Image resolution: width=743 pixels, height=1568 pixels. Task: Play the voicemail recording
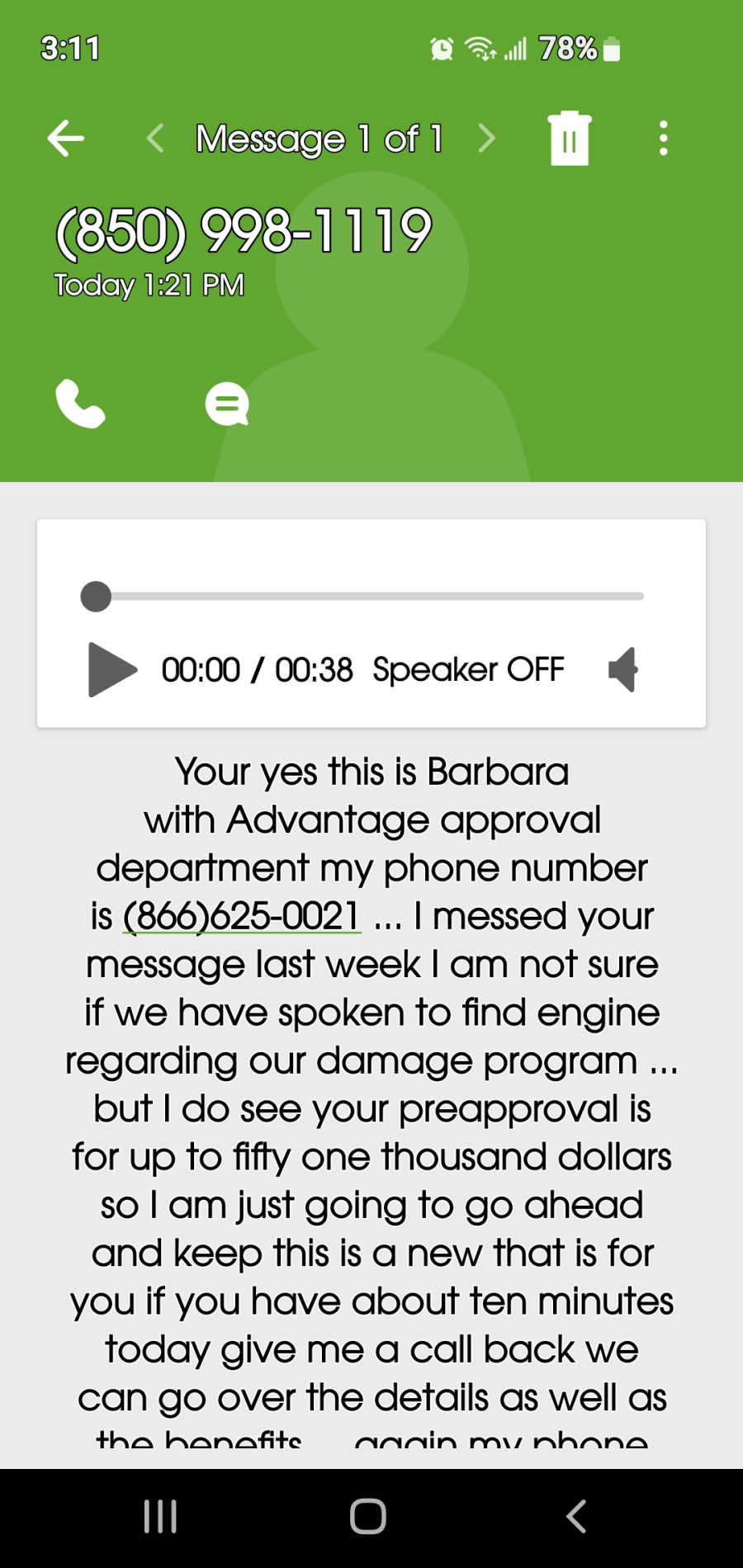112,669
